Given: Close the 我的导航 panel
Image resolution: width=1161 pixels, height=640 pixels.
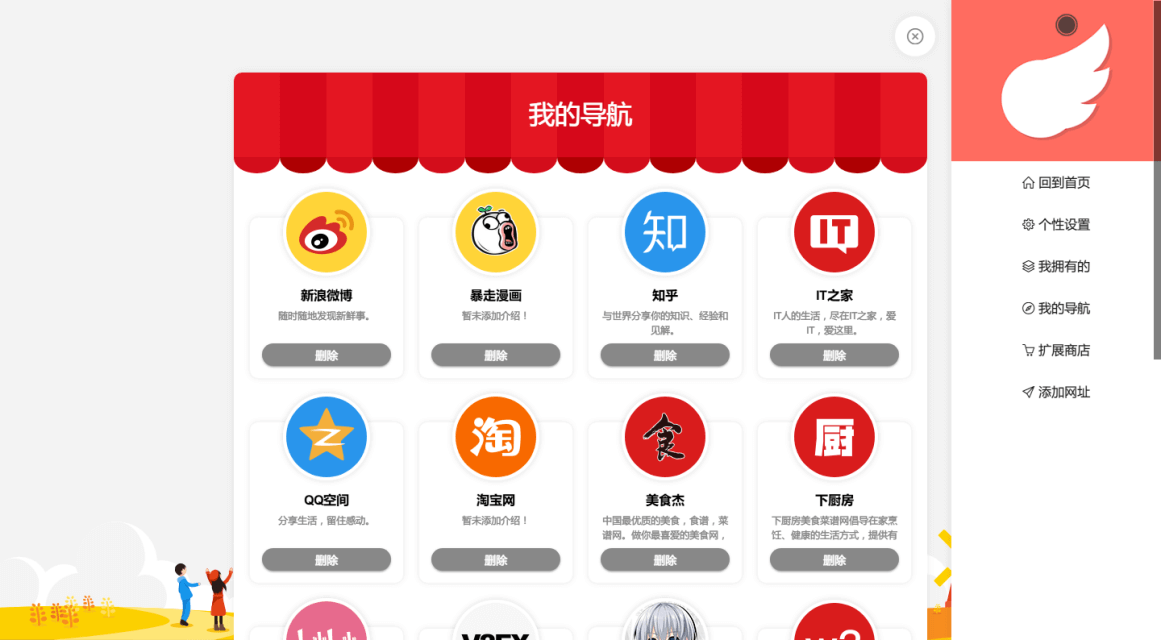Looking at the screenshot, I should click(915, 37).
